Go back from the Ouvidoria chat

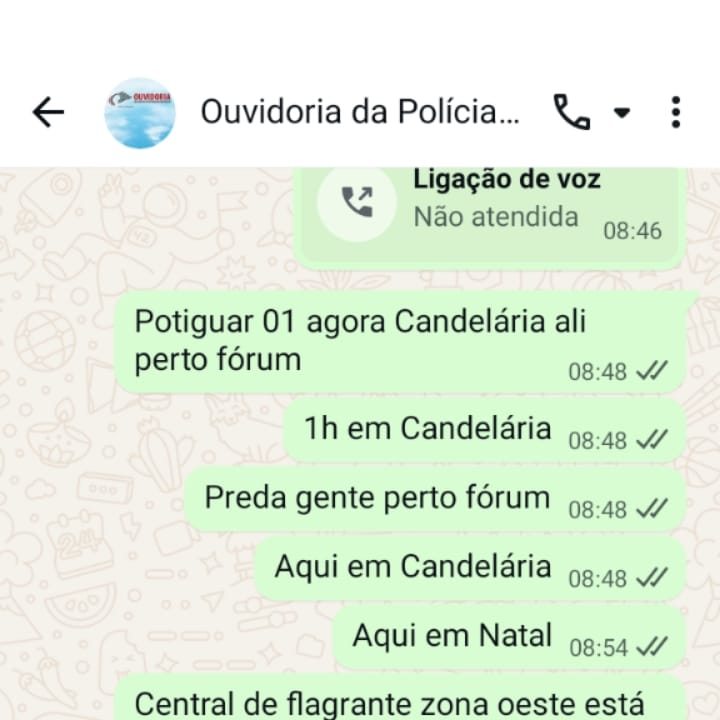point(47,113)
